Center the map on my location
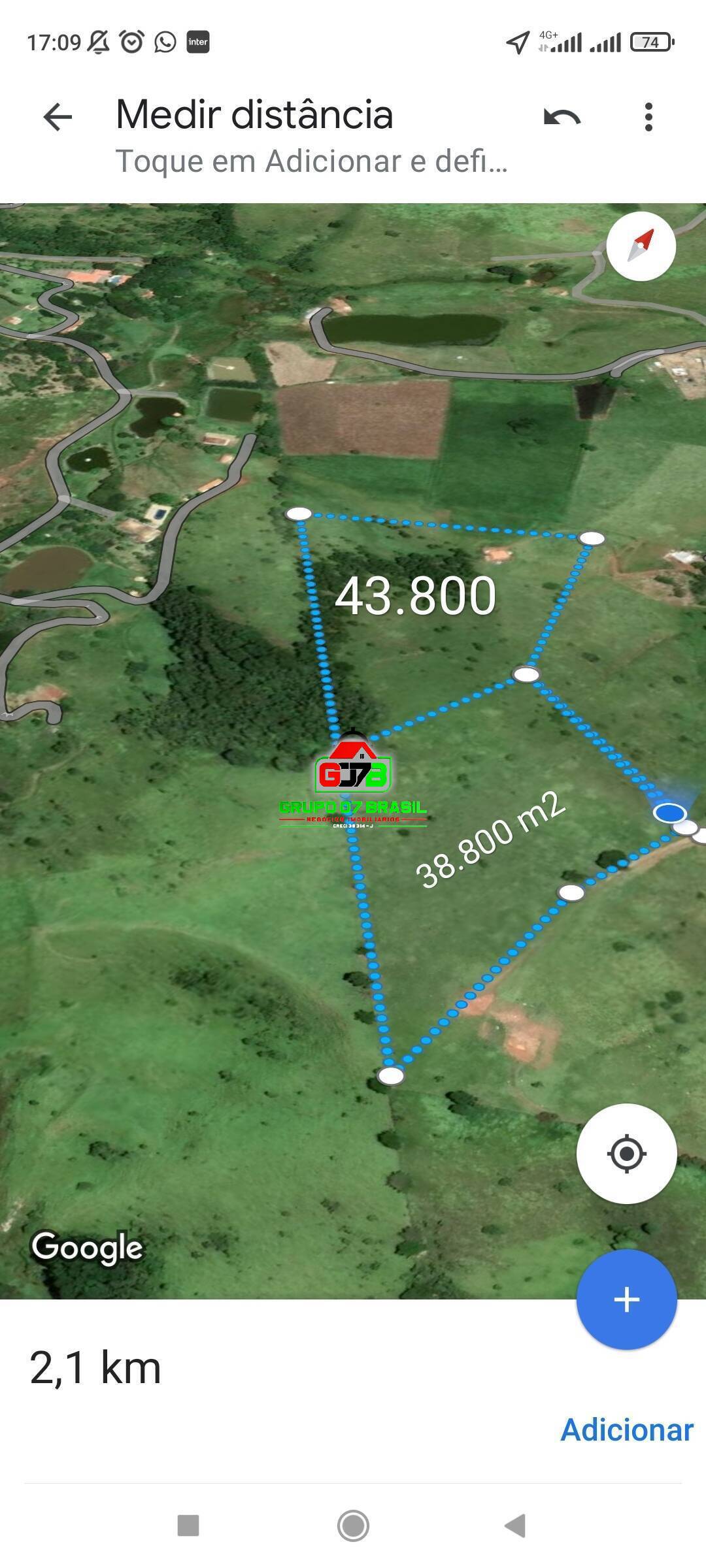Viewport: 706px width, 1568px height. coord(626,1153)
